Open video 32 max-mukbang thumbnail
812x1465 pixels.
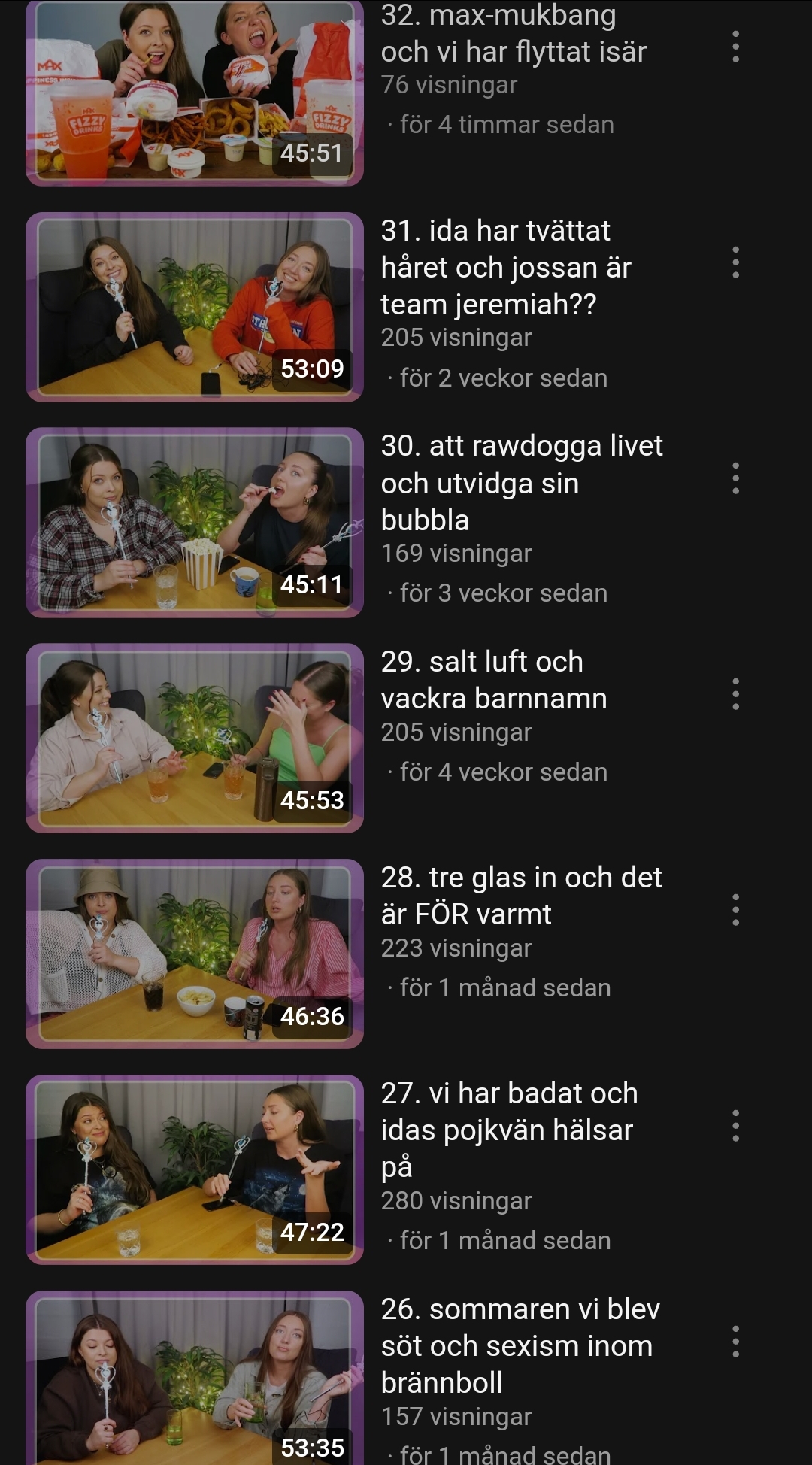click(x=194, y=92)
